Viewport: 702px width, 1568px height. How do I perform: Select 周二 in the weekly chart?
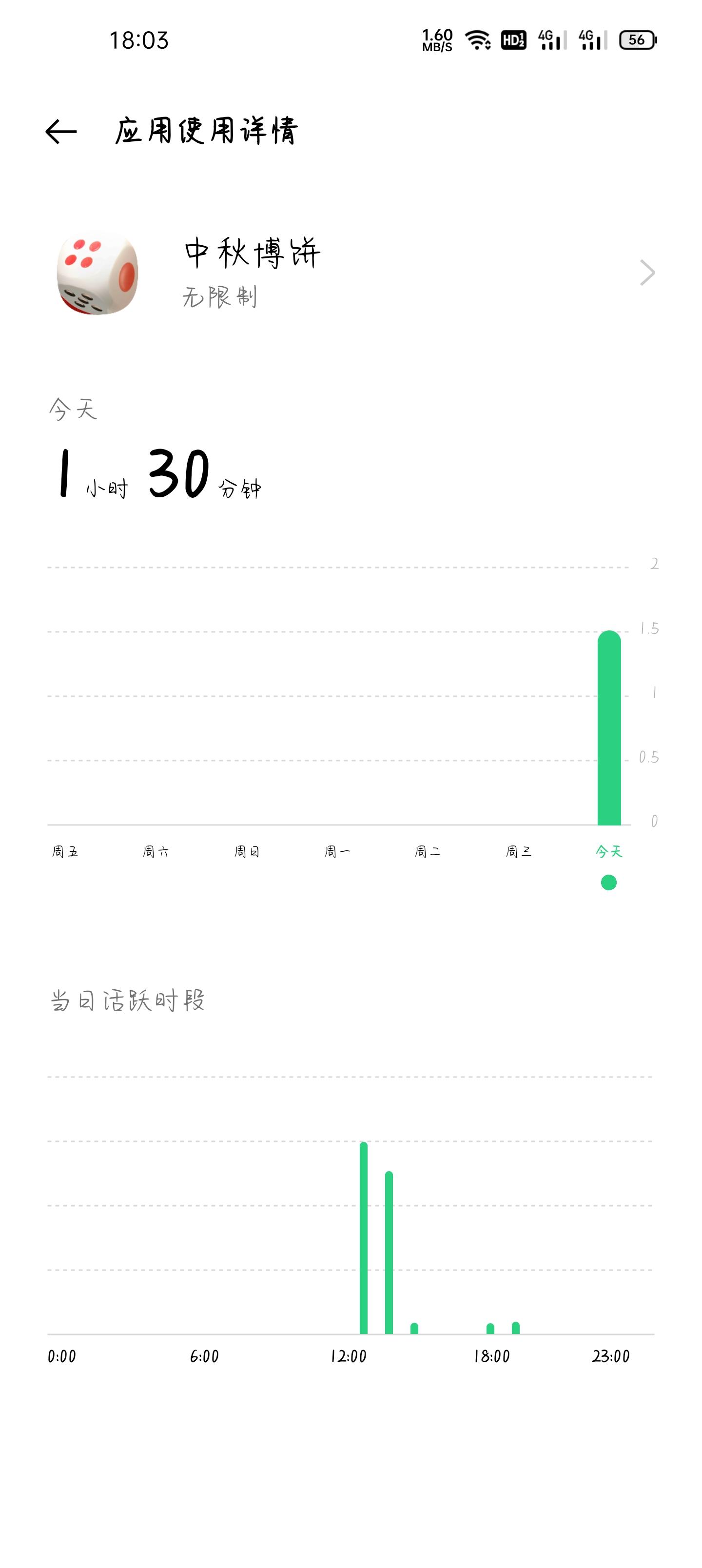pyautogui.click(x=428, y=851)
